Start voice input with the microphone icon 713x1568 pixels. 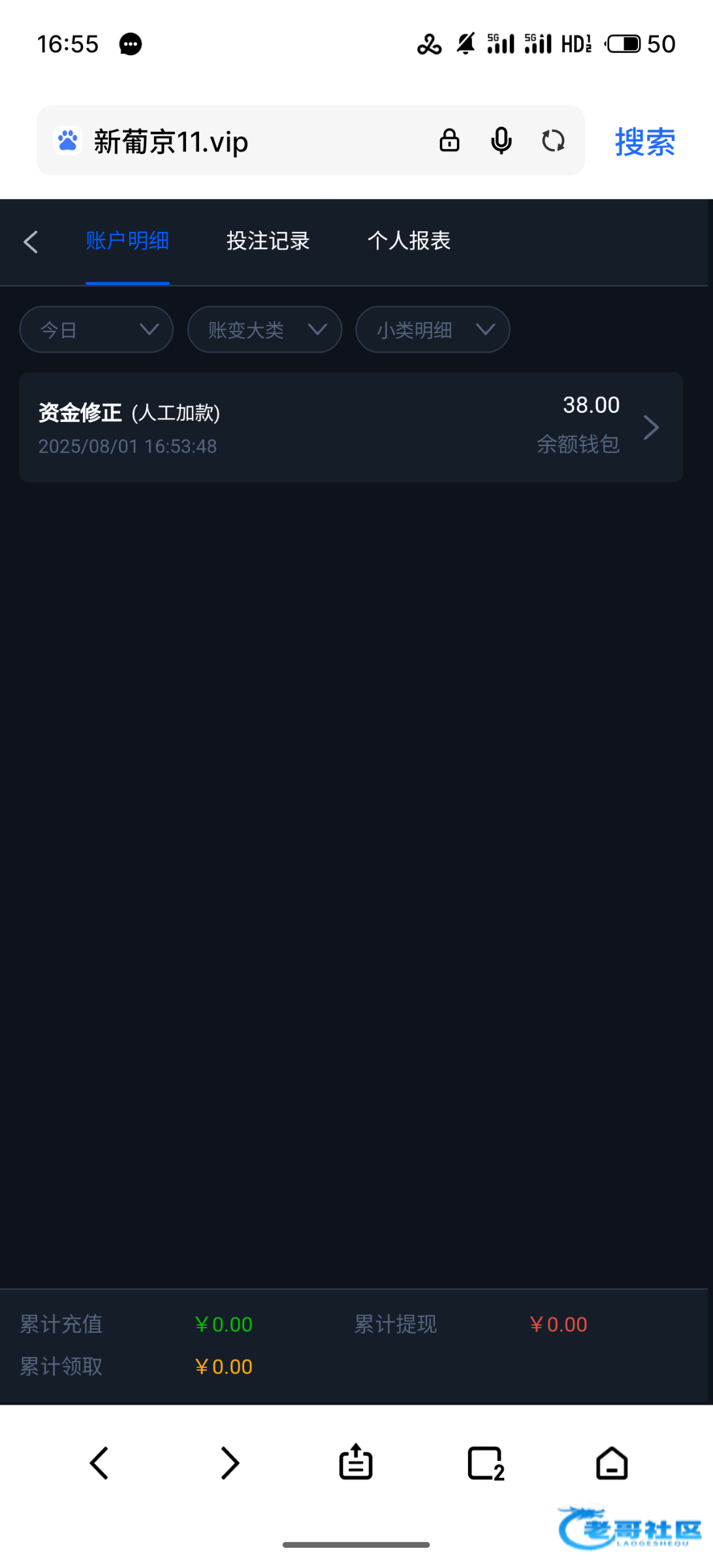pos(501,140)
